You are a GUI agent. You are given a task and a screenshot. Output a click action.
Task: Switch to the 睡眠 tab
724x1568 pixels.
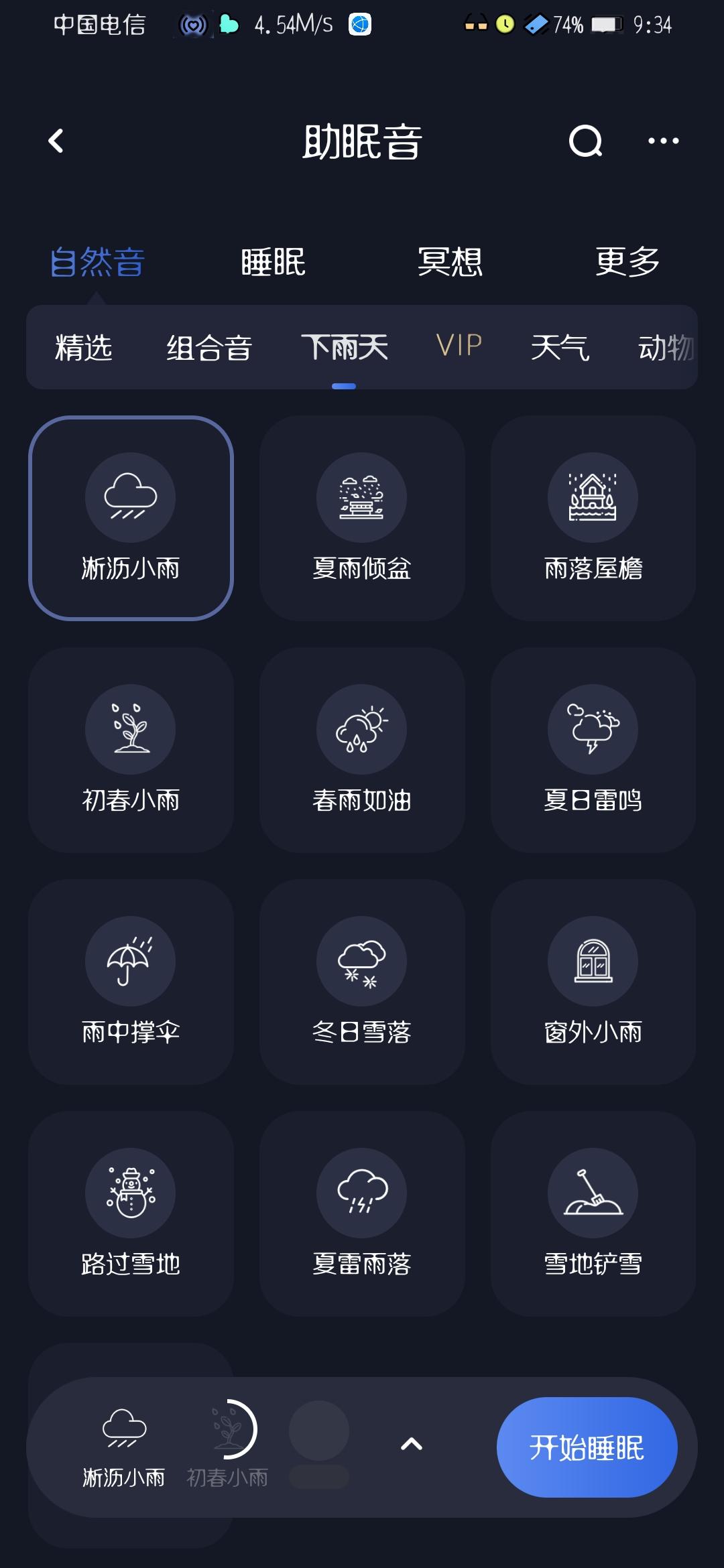[273, 262]
